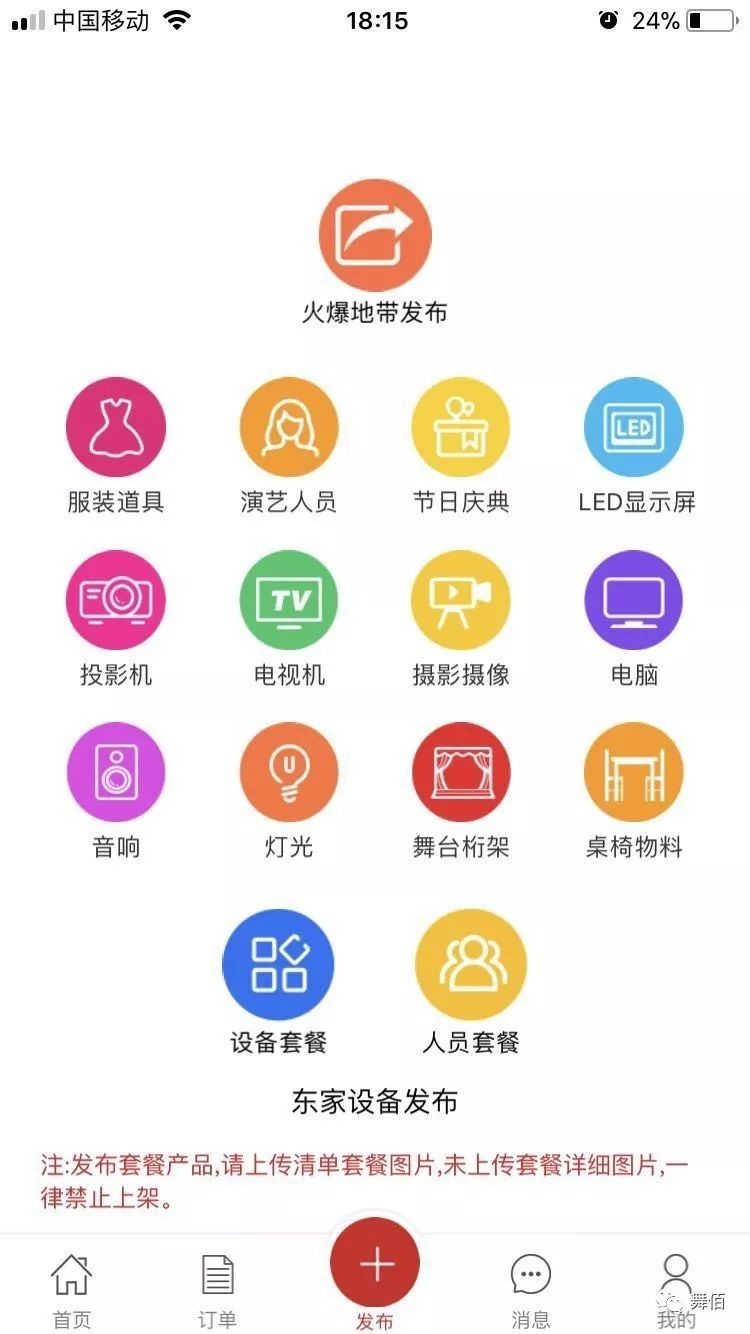
Task: Tap the red 发布 plus button
Action: (375, 1265)
